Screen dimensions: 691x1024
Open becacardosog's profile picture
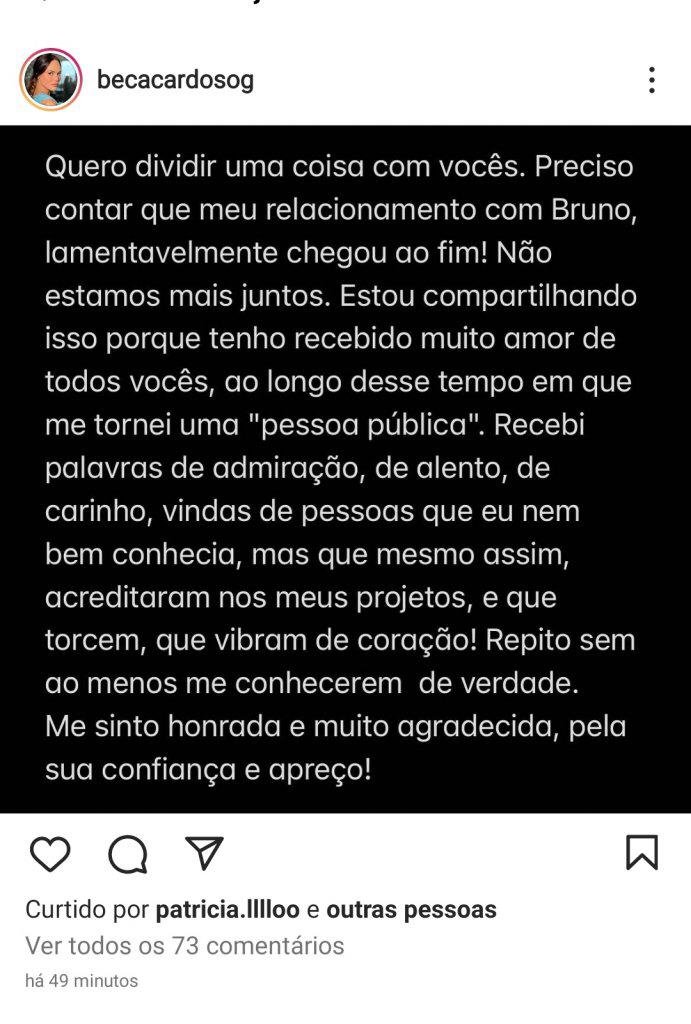point(50,80)
